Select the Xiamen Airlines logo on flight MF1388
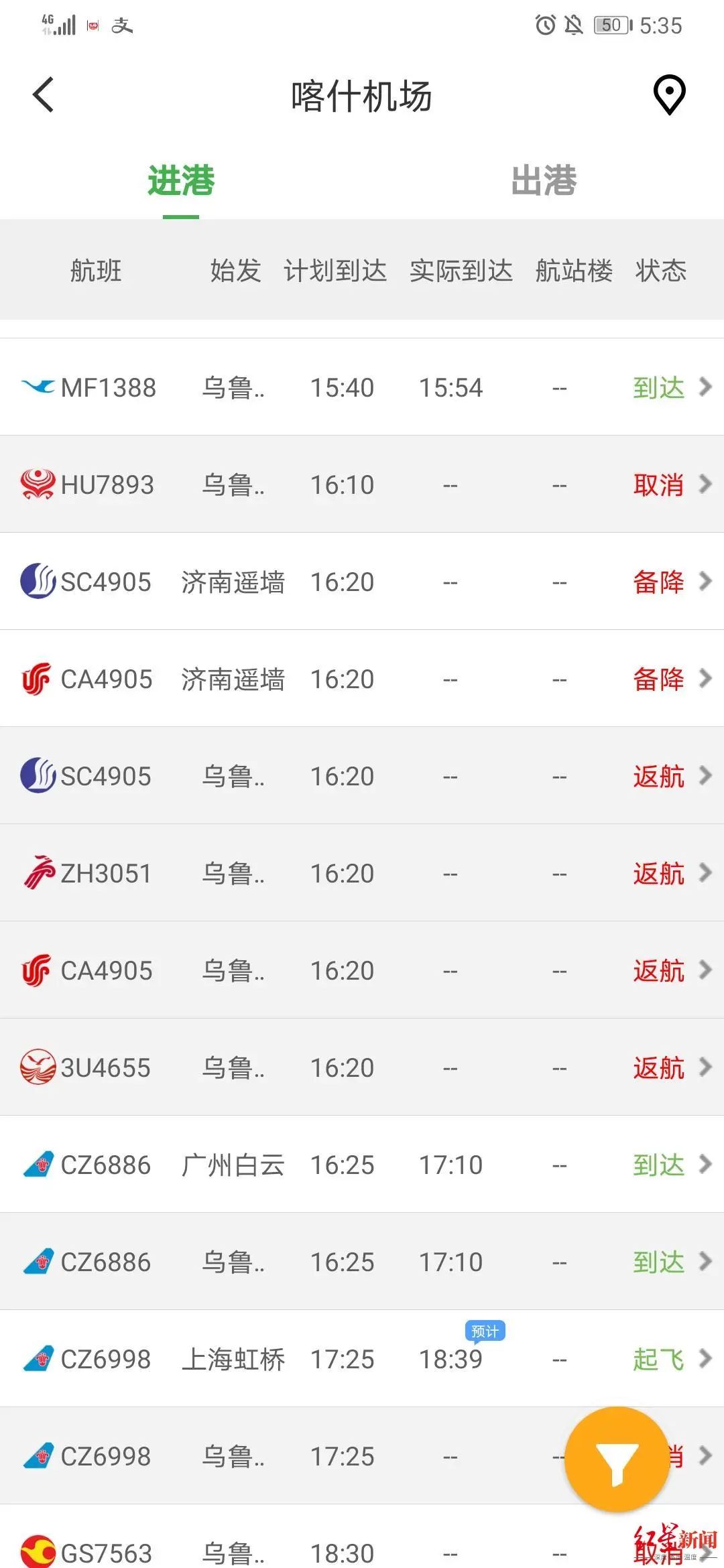This screenshot has width=724, height=1568. coord(38,387)
